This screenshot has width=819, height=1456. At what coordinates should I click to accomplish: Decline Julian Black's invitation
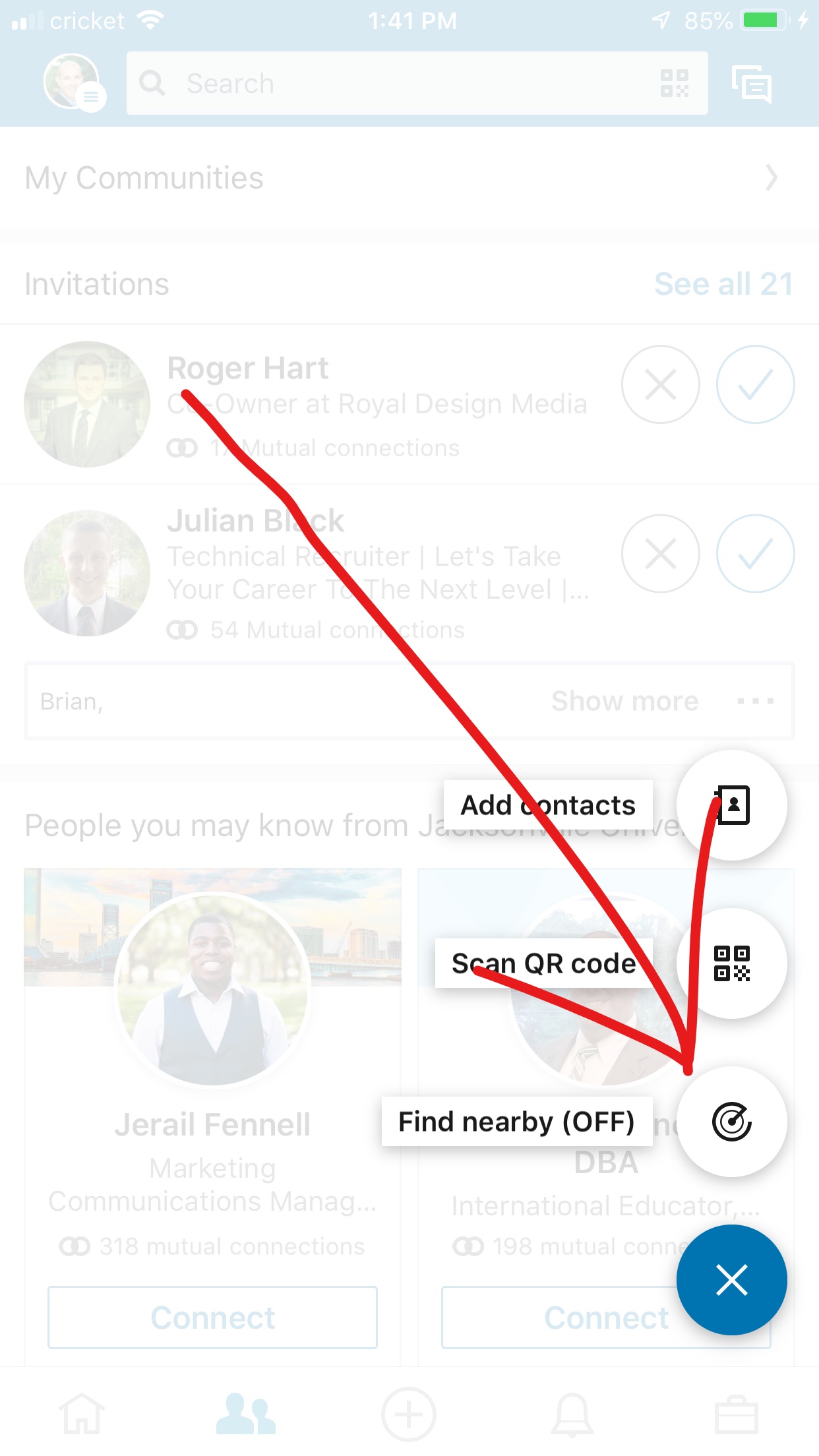pyautogui.click(x=661, y=553)
